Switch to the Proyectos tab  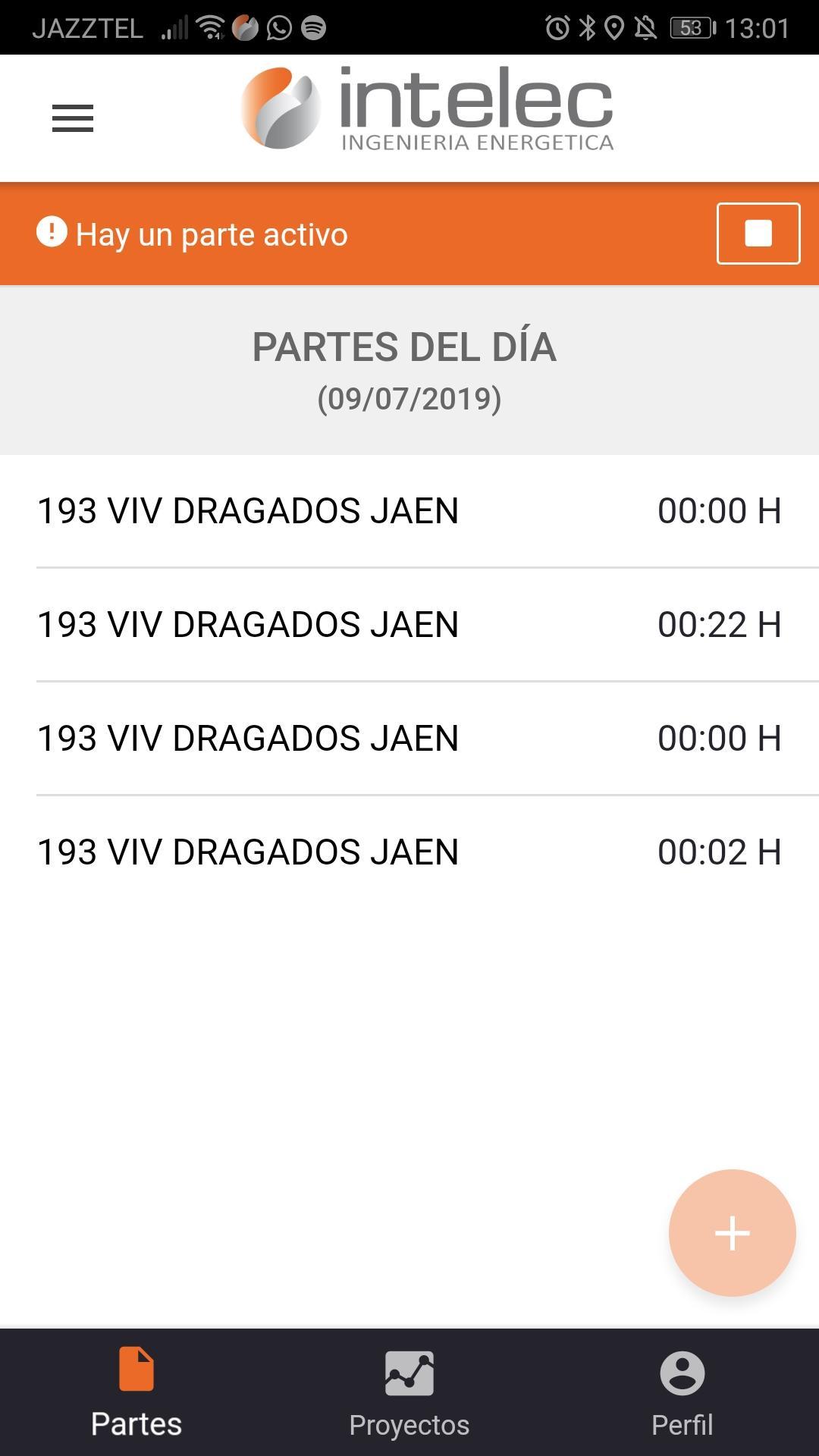coord(409,1392)
